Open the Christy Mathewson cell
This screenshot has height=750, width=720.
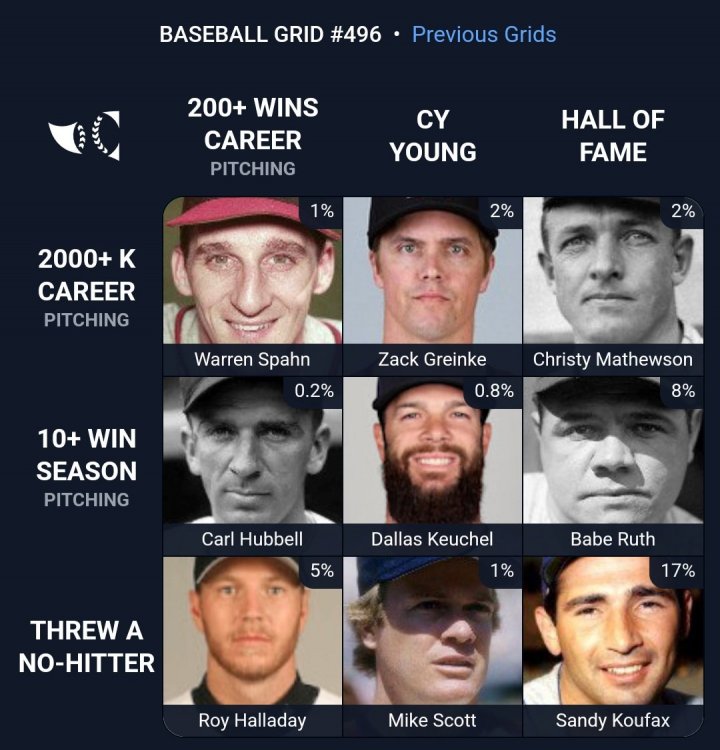612,285
